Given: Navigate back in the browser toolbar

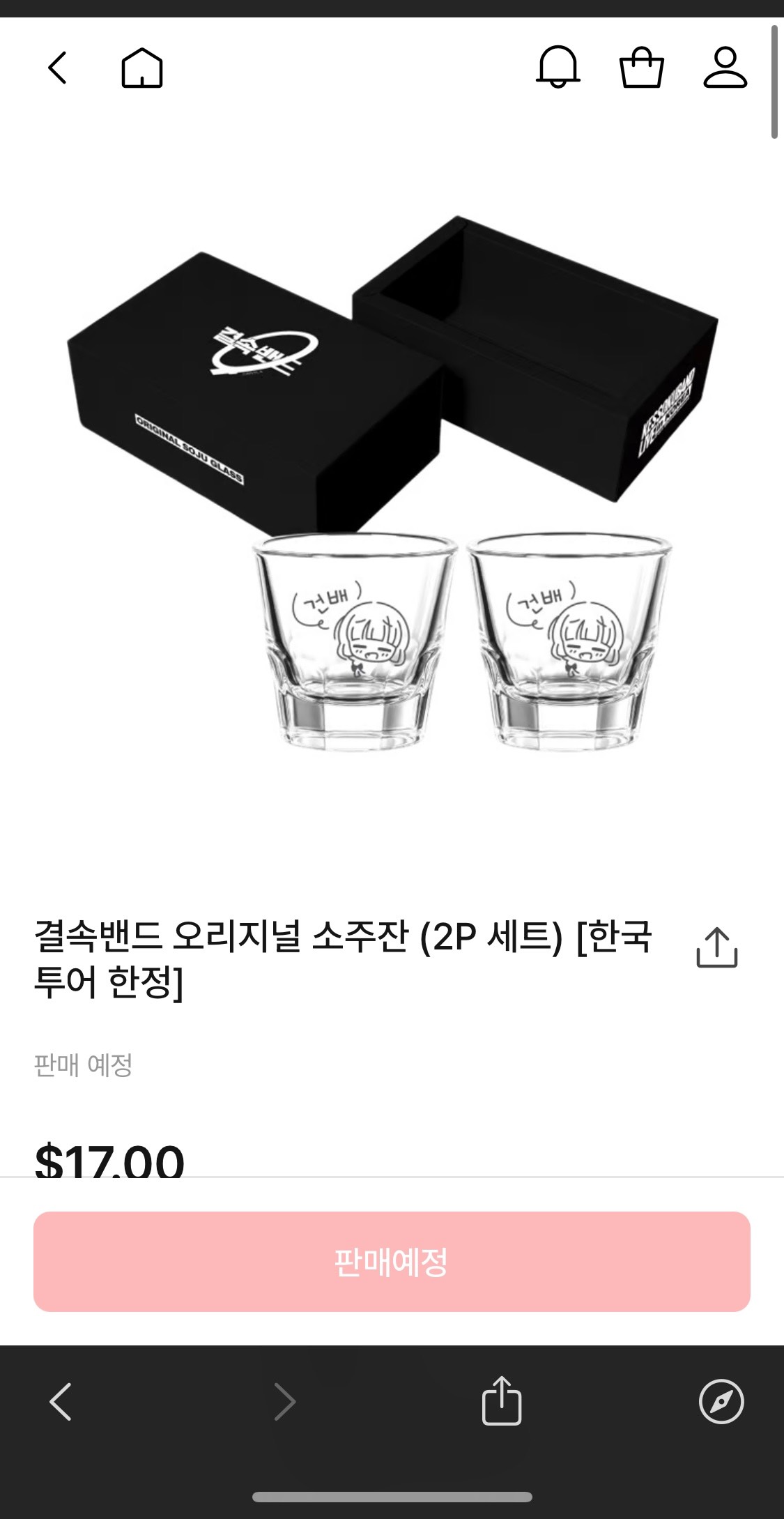Looking at the screenshot, I should tap(61, 1401).
